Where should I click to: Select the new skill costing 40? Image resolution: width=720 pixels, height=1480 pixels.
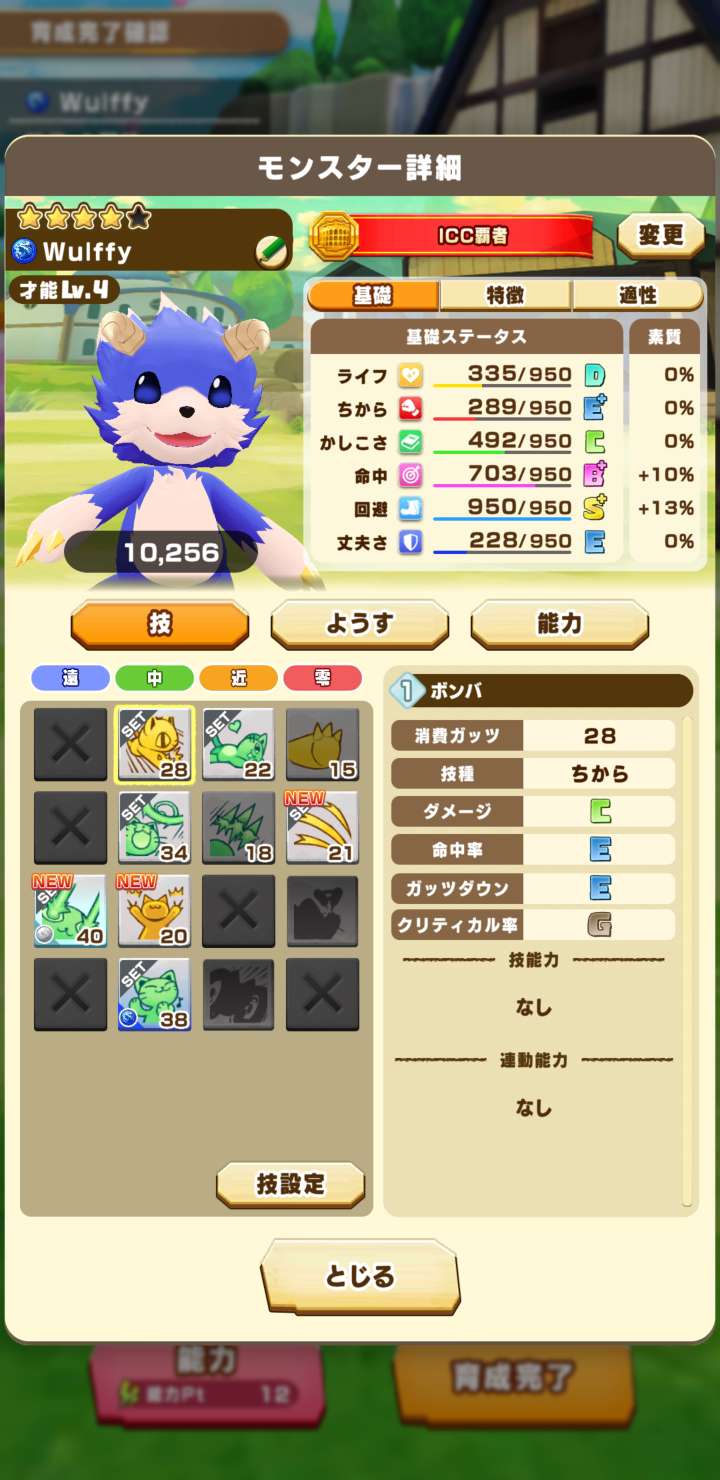70,911
